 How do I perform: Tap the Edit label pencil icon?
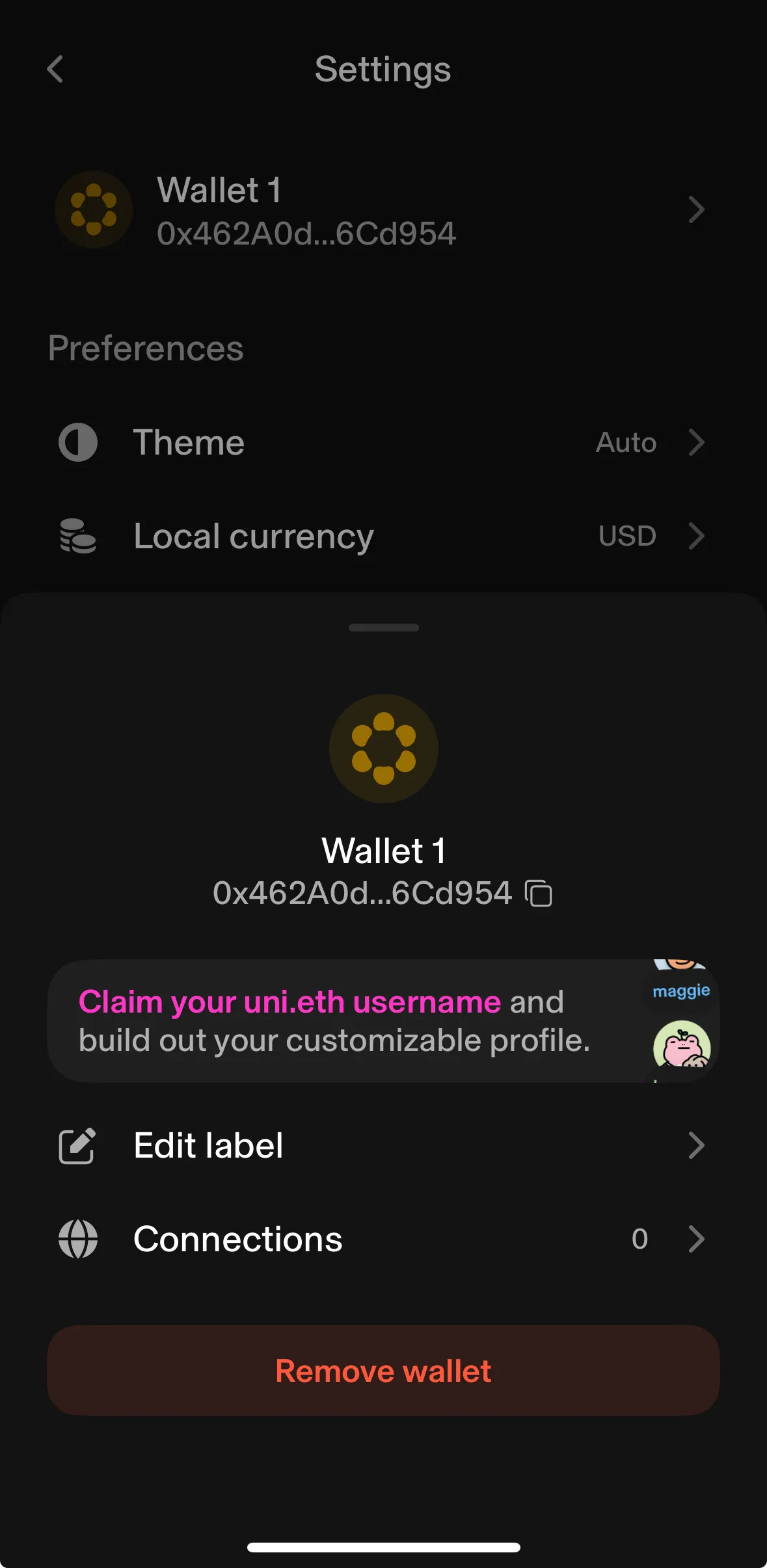click(x=77, y=1145)
